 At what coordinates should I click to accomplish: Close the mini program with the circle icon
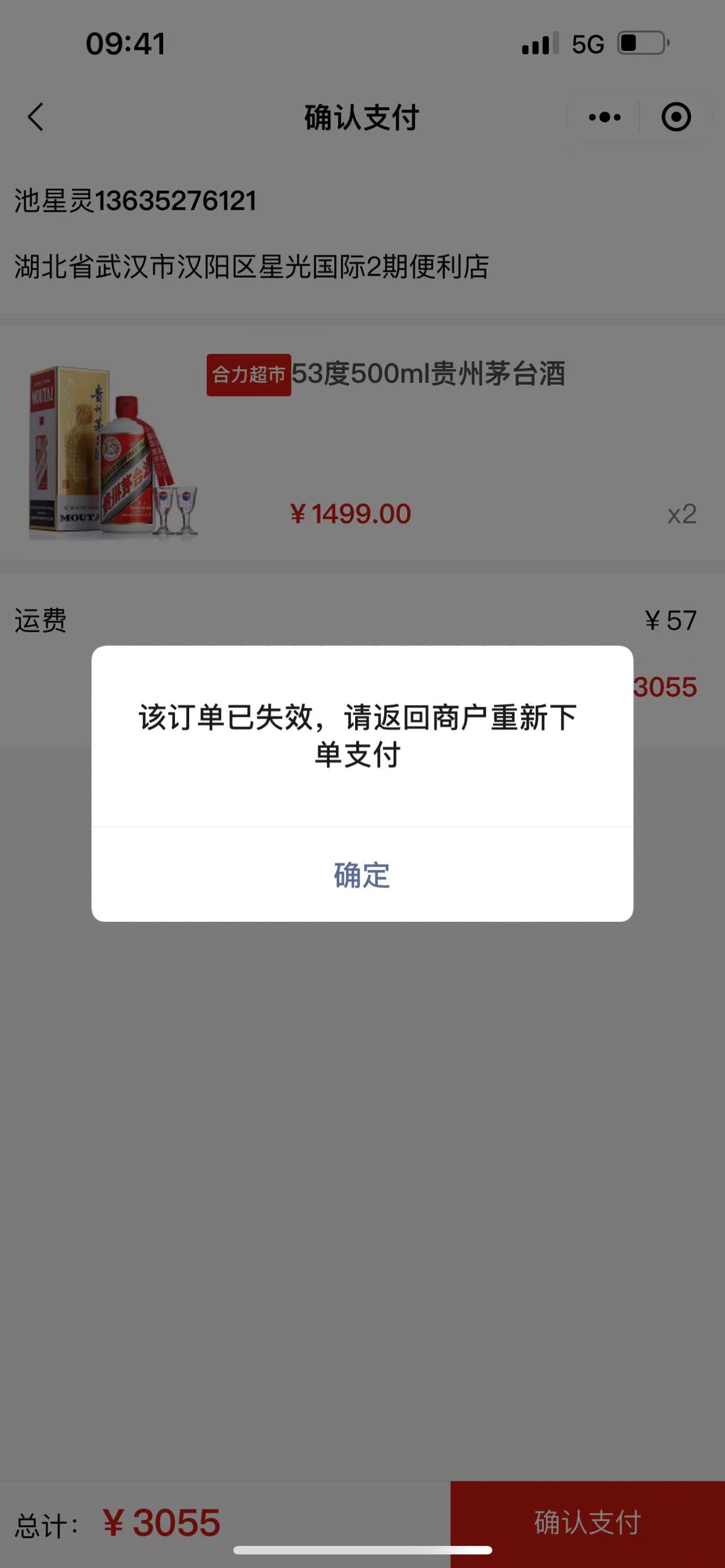(676, 117)
